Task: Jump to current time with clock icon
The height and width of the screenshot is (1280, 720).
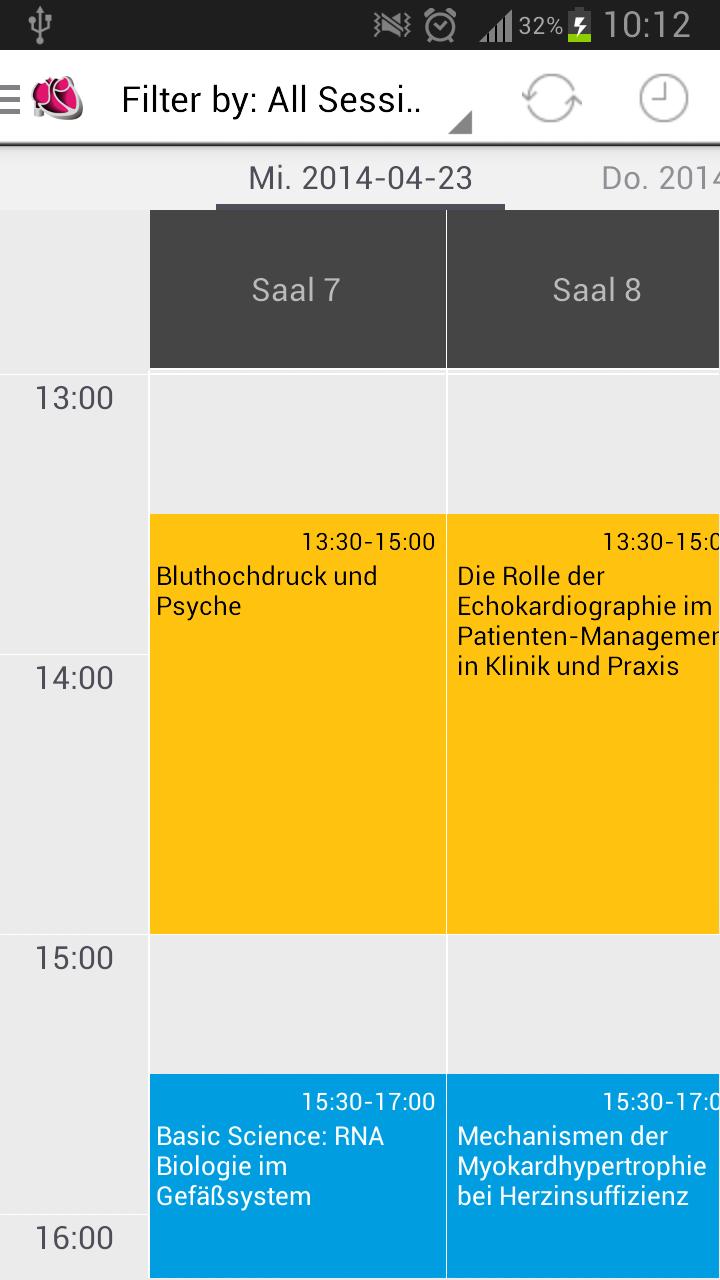Action: (663, 99)
